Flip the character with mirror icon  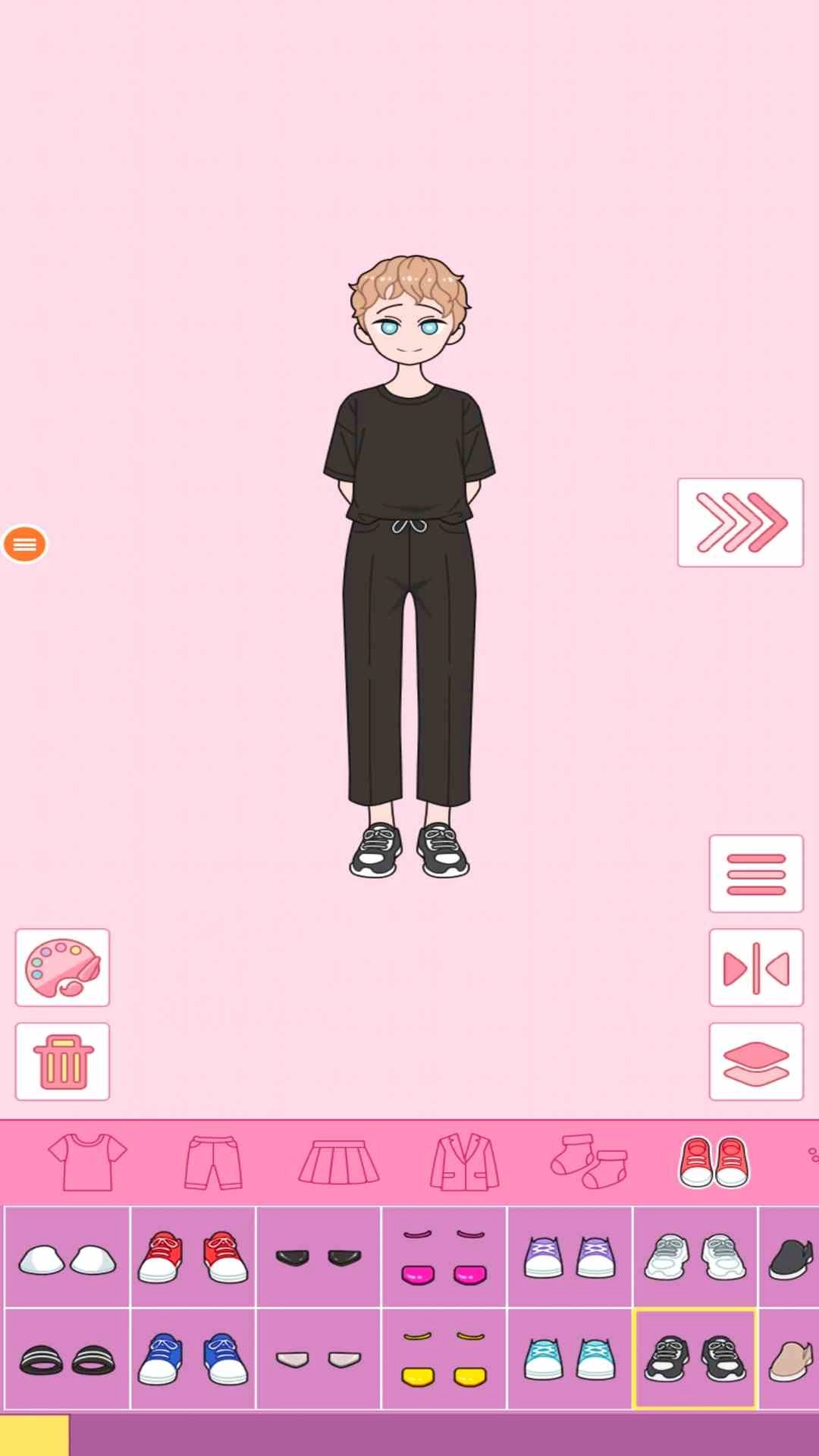pos(756,968)
